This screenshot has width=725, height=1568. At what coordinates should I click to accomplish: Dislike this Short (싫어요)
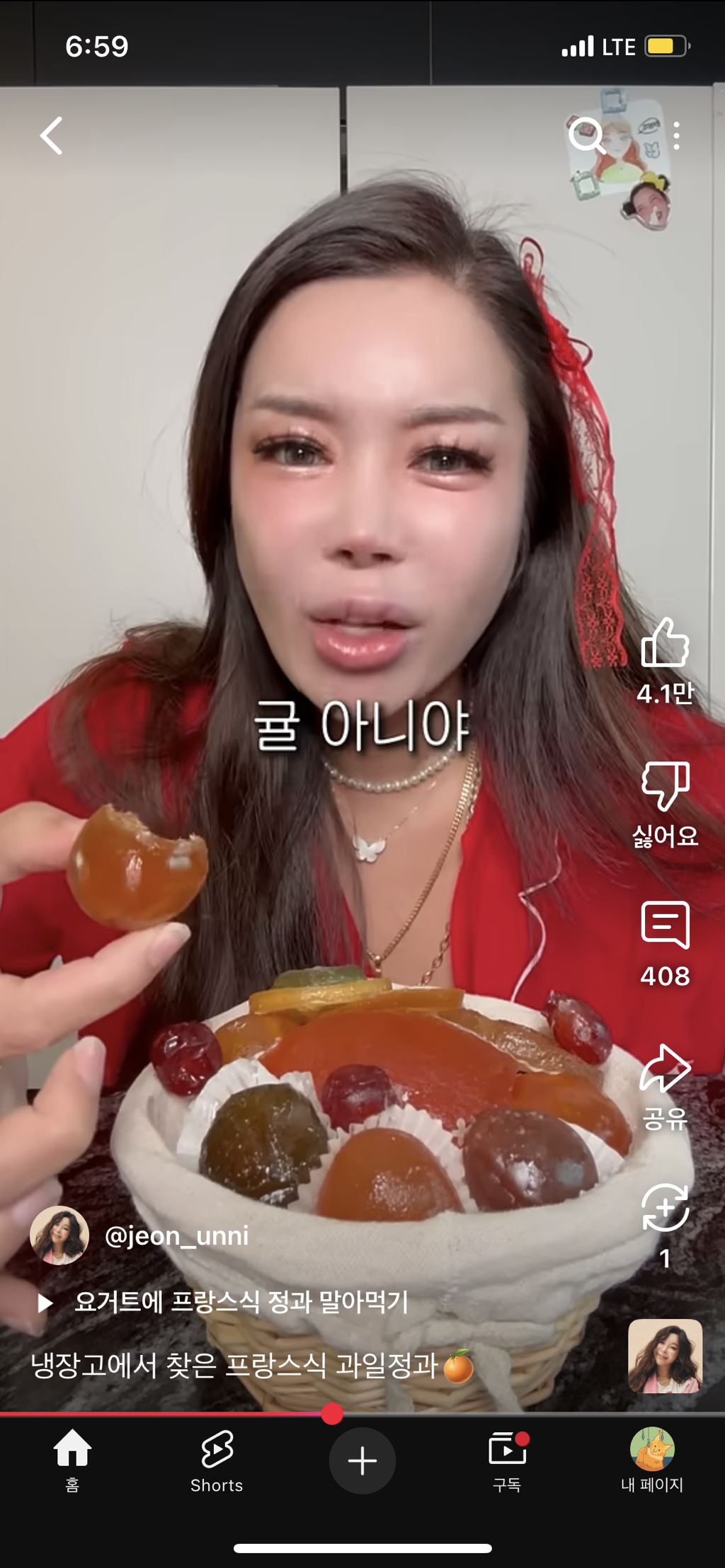pyautogui.click(x=665, y=785)
